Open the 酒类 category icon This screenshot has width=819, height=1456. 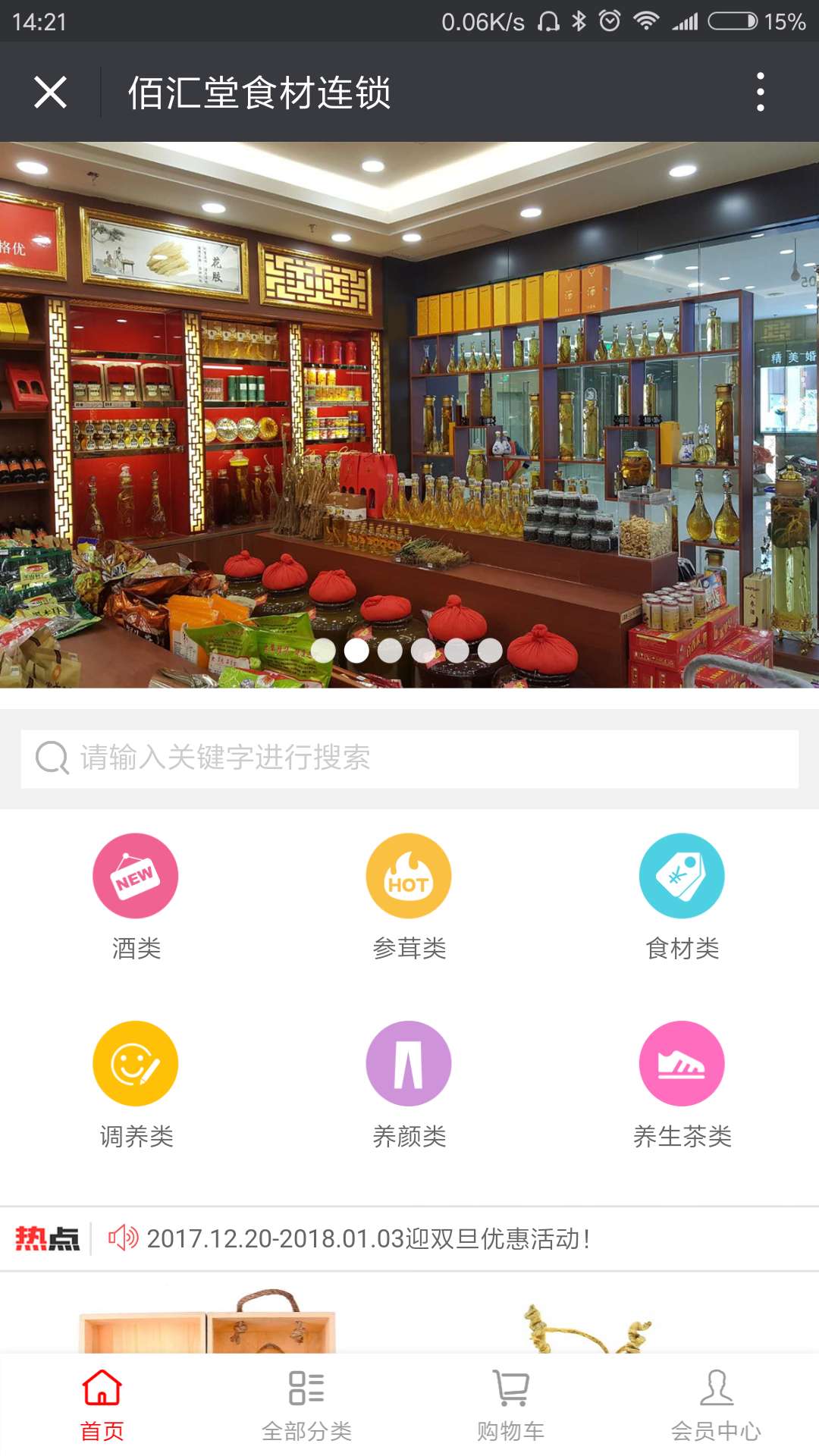pos(136,876)
